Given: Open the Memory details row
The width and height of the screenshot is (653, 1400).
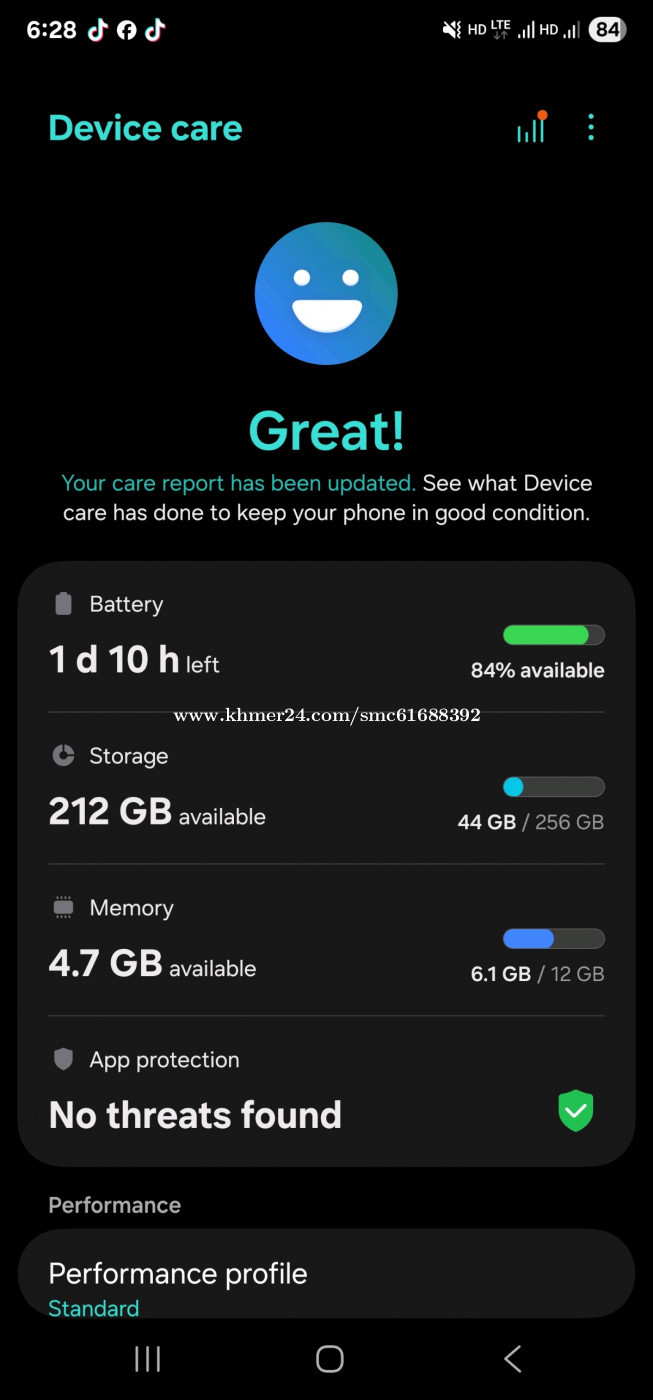Looking at the screenshot, I should 326,941.
